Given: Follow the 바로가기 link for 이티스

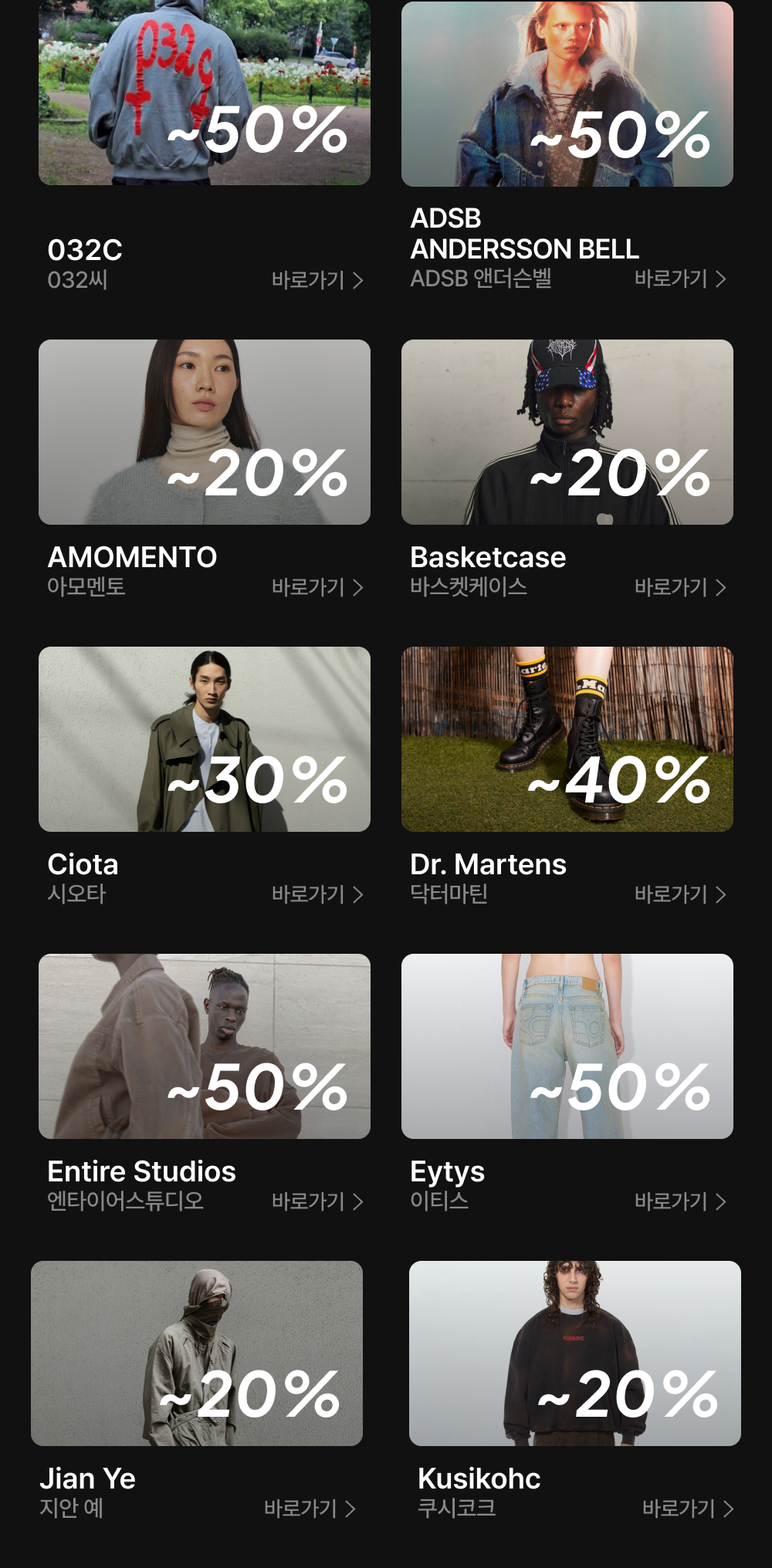Looking at the screenshot, I should [679, 1201].
